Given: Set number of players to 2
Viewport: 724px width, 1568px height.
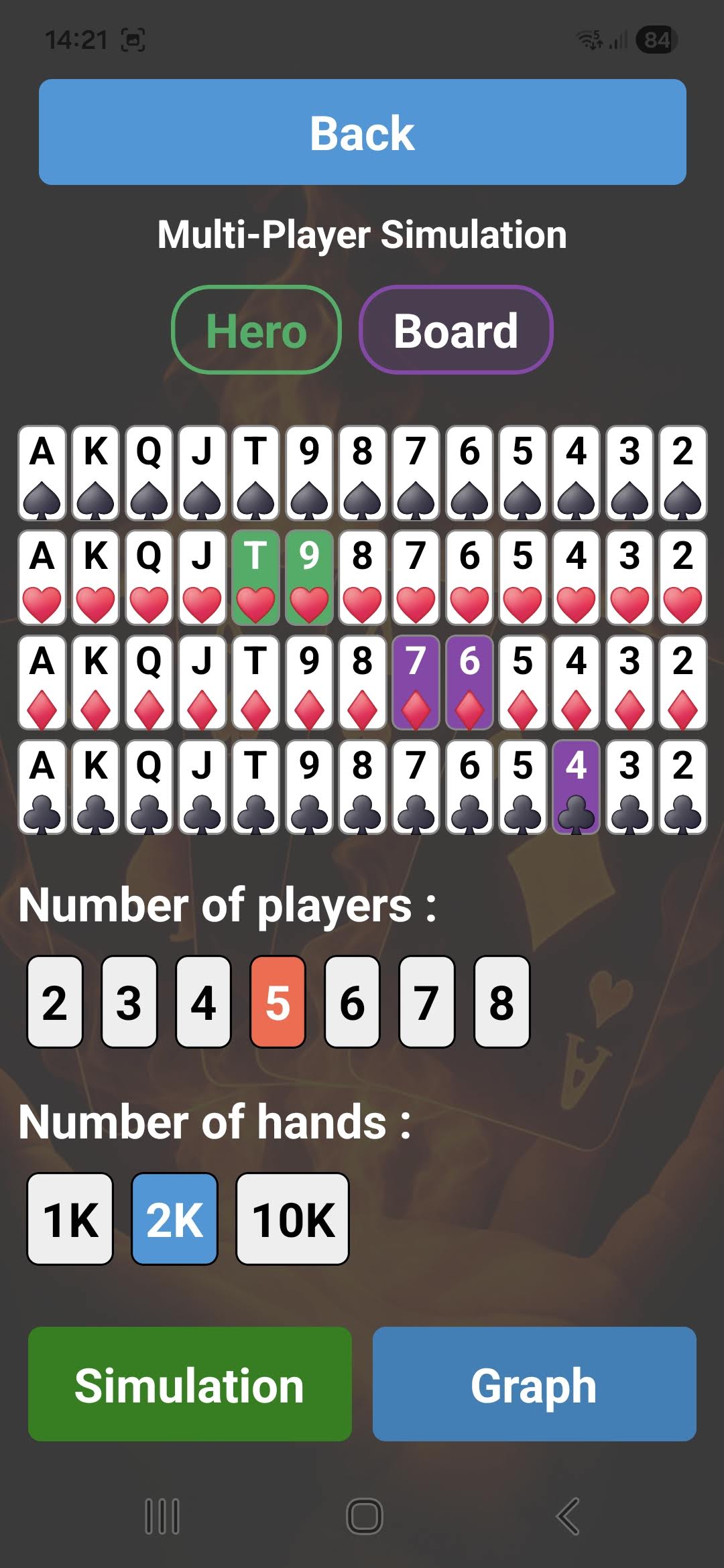Looking at the screenshot, I should (x=55, y=1002).
